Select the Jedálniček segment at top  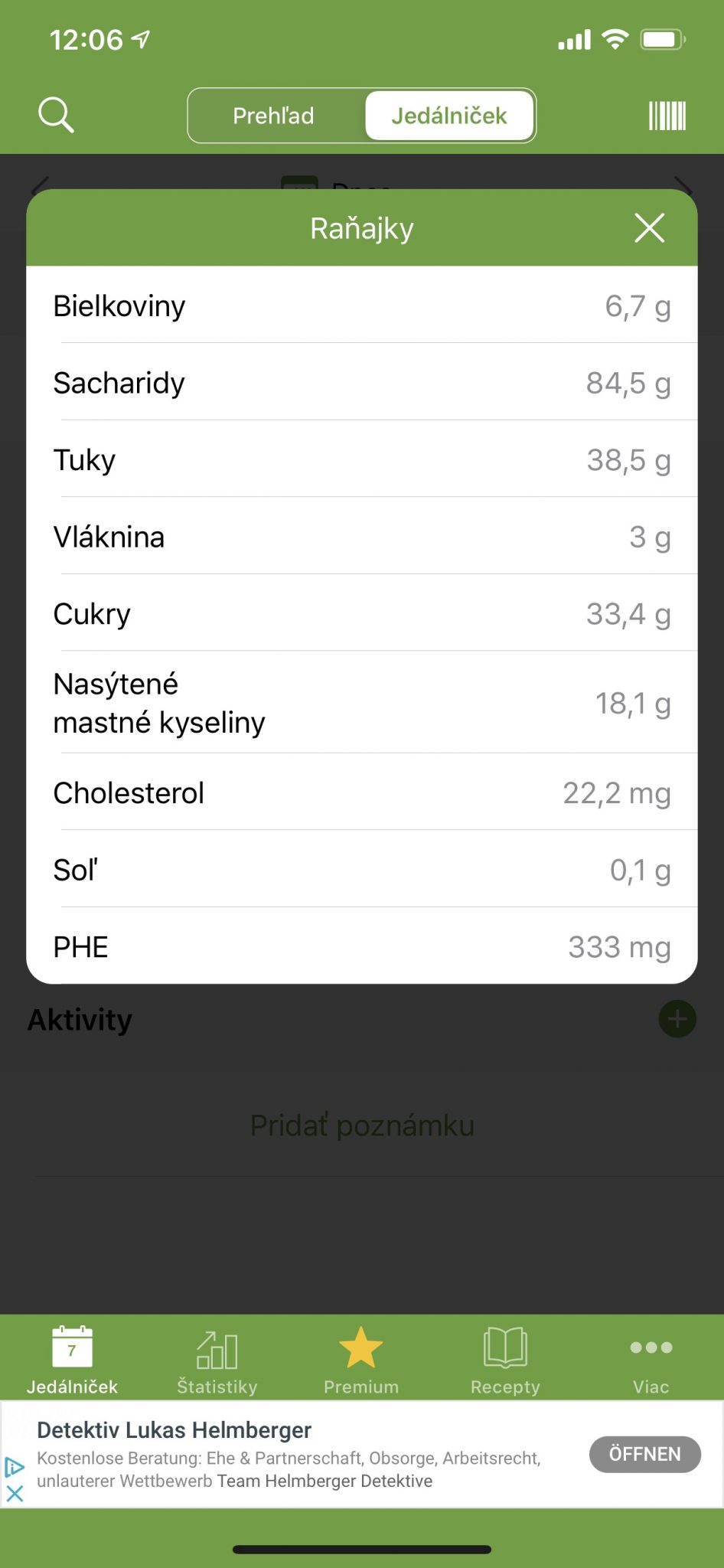pyautogui.click(x=449, y=116)
